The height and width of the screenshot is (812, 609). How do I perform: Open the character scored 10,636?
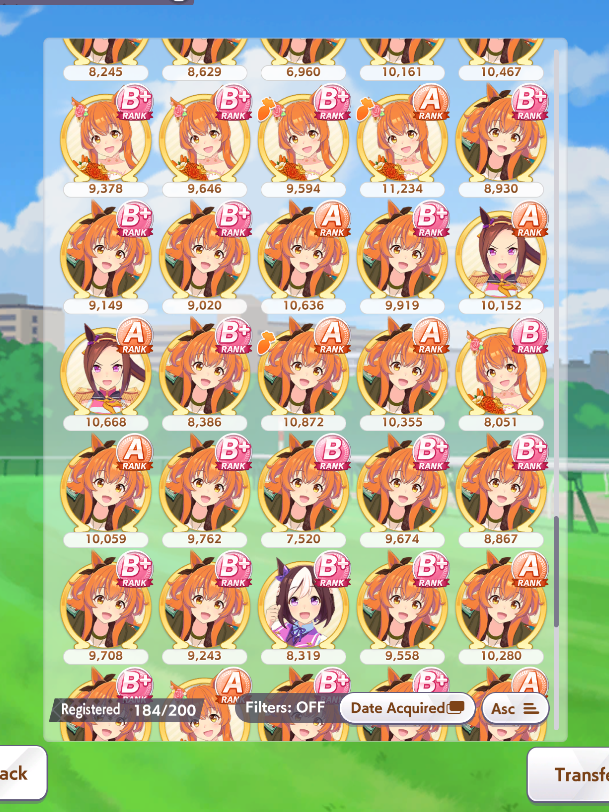[302, 253]
